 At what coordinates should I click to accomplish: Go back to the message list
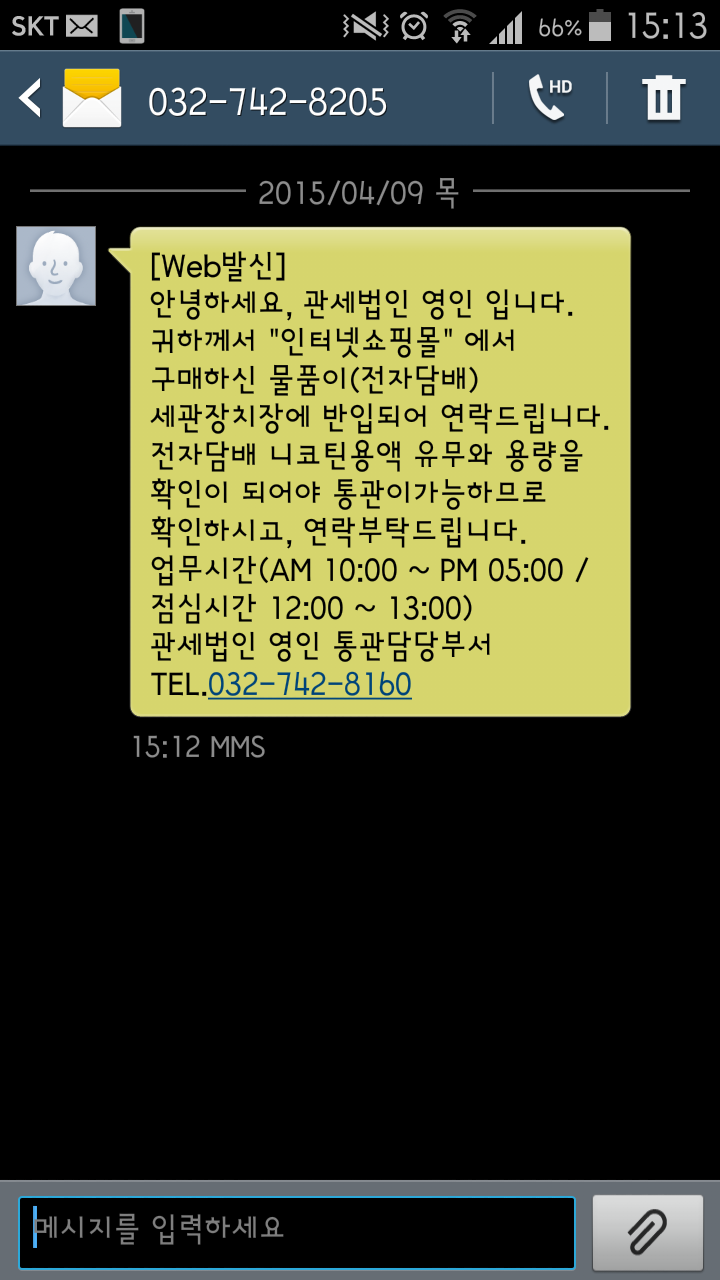[32, 99]
